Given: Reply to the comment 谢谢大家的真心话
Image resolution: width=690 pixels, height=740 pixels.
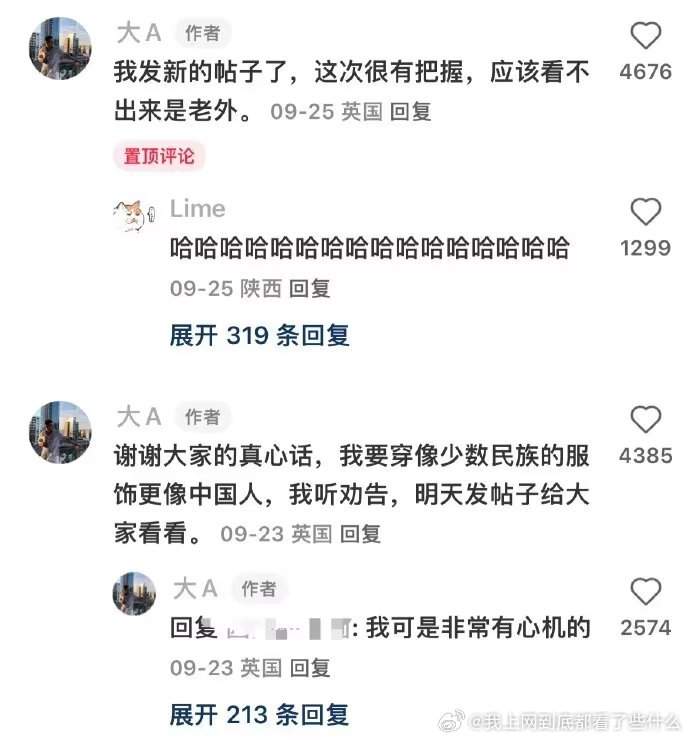Looking at the screenshot, I should 361,534.
